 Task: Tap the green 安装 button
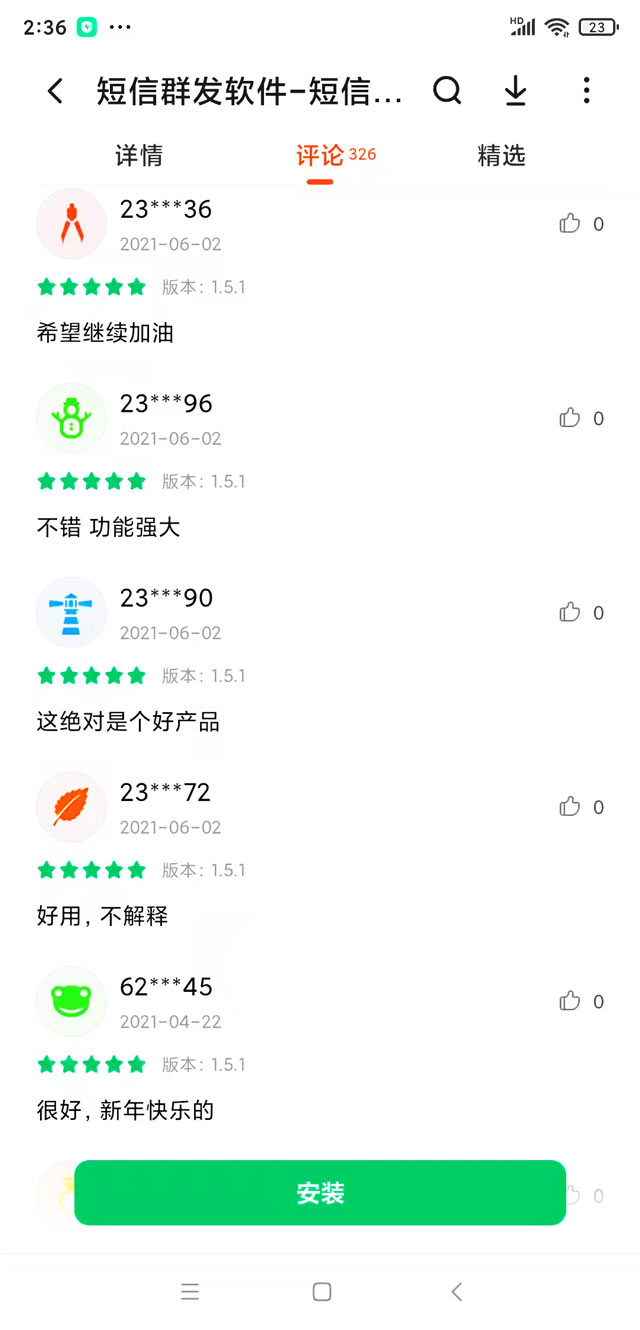pyautogui.click(x=320, y=1192)
